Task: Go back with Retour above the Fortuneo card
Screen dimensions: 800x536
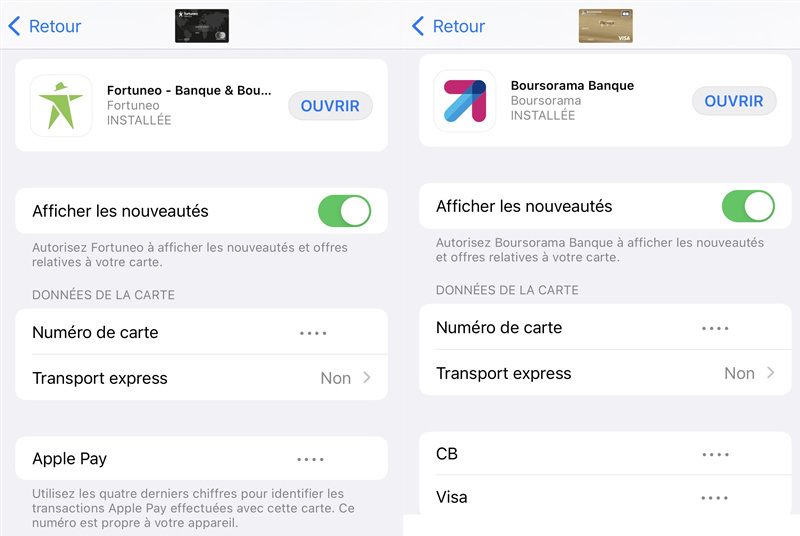Action: tap(45, 26)
